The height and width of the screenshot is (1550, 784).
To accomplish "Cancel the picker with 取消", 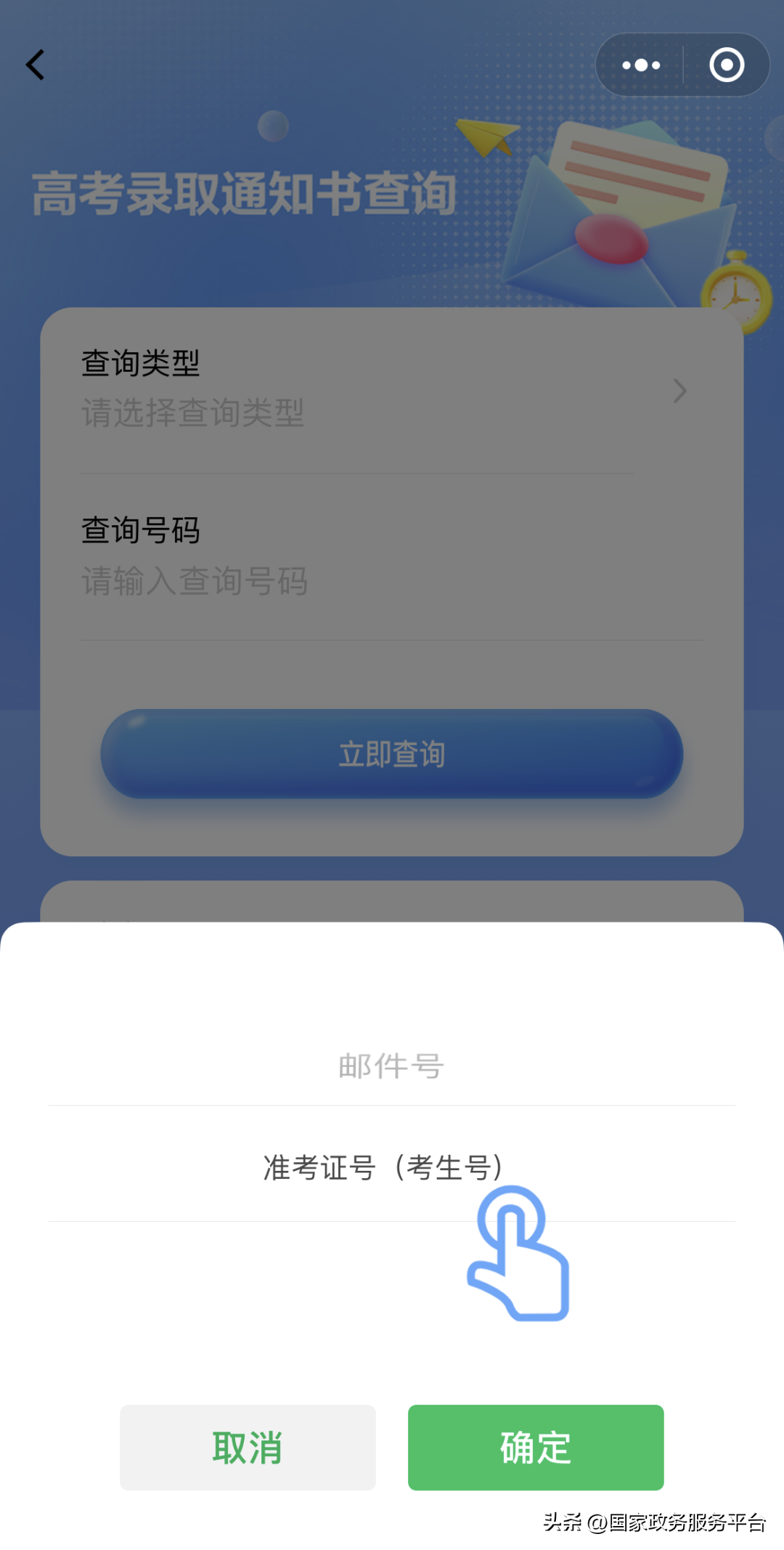I will 248,1447.
